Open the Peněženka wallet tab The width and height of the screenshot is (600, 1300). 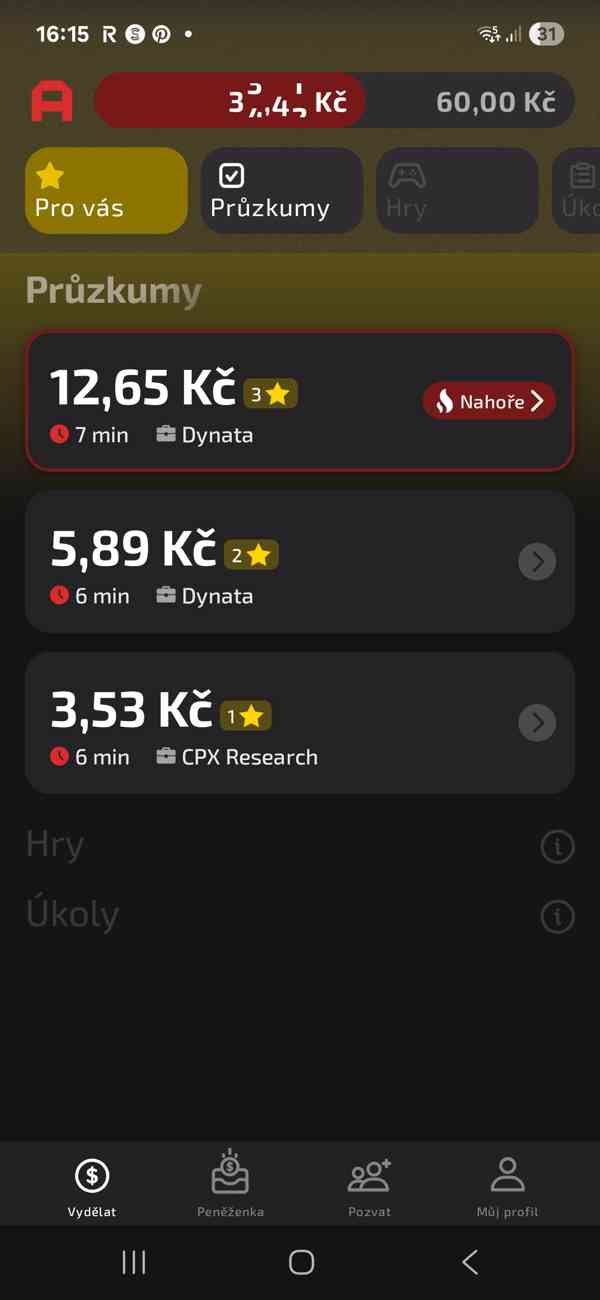coord(230,1185)
